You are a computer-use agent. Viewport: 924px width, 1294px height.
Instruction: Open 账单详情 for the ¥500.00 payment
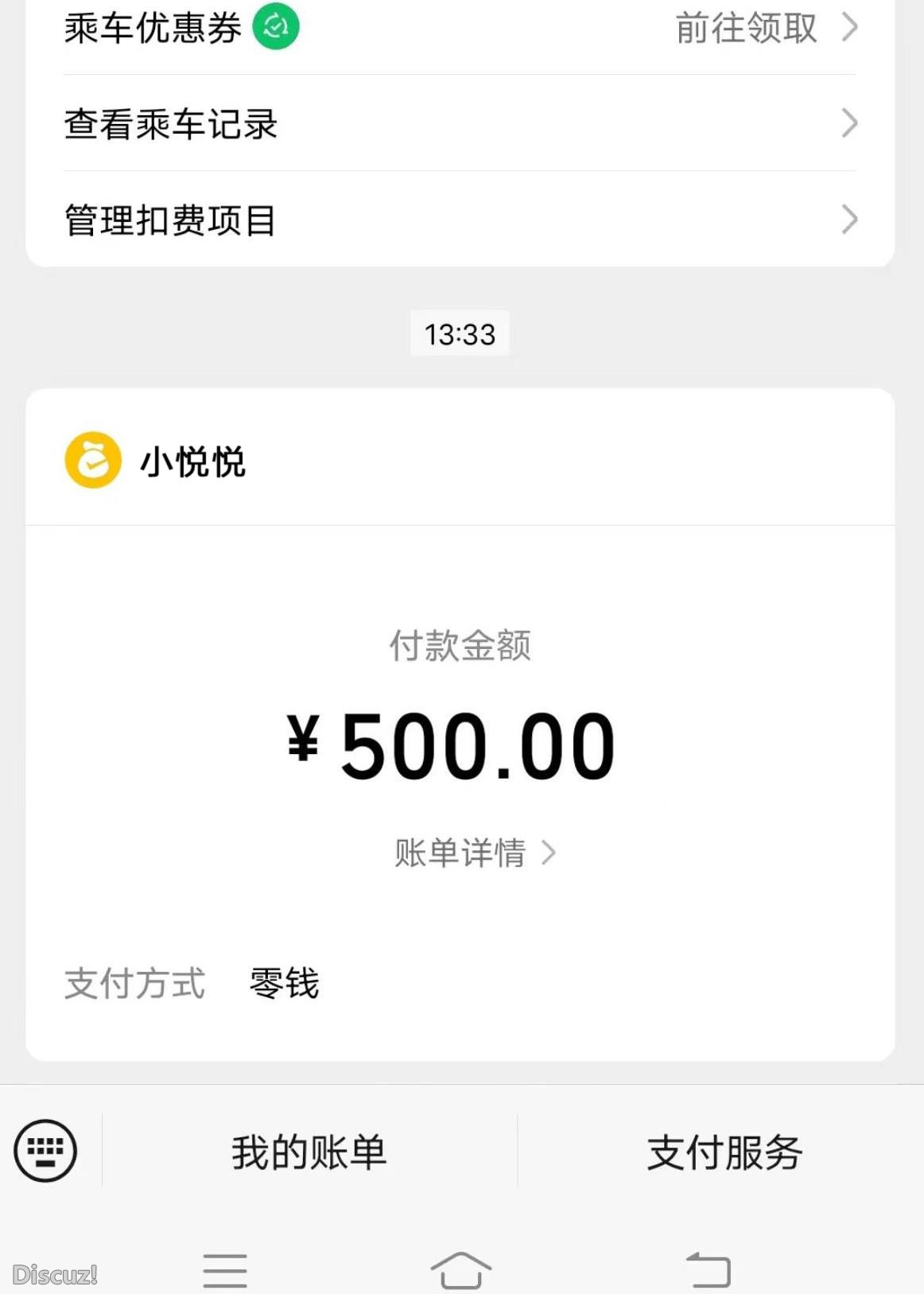point(460,853)
